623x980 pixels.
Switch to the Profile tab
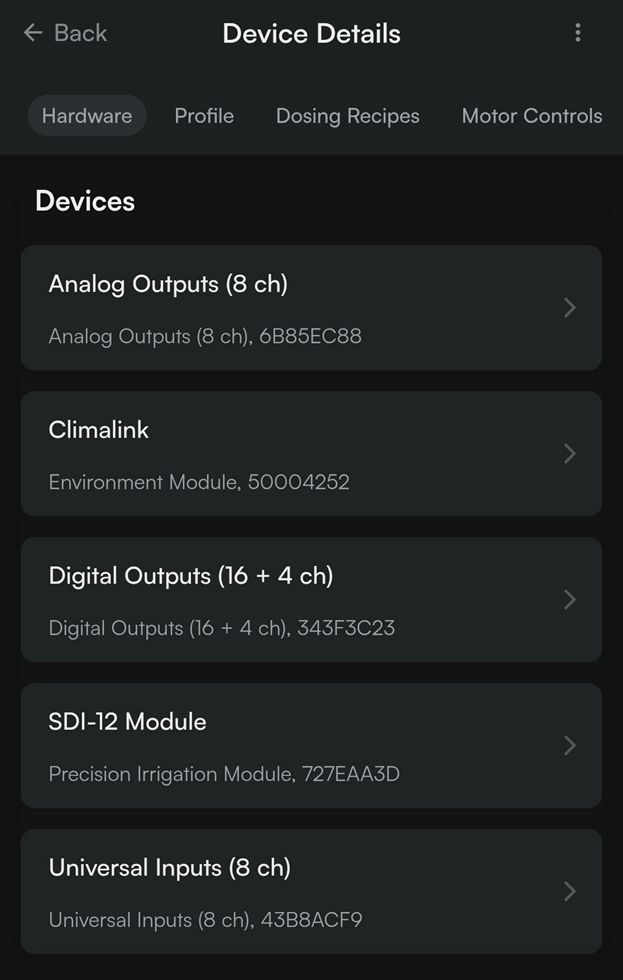click(204, 116)
